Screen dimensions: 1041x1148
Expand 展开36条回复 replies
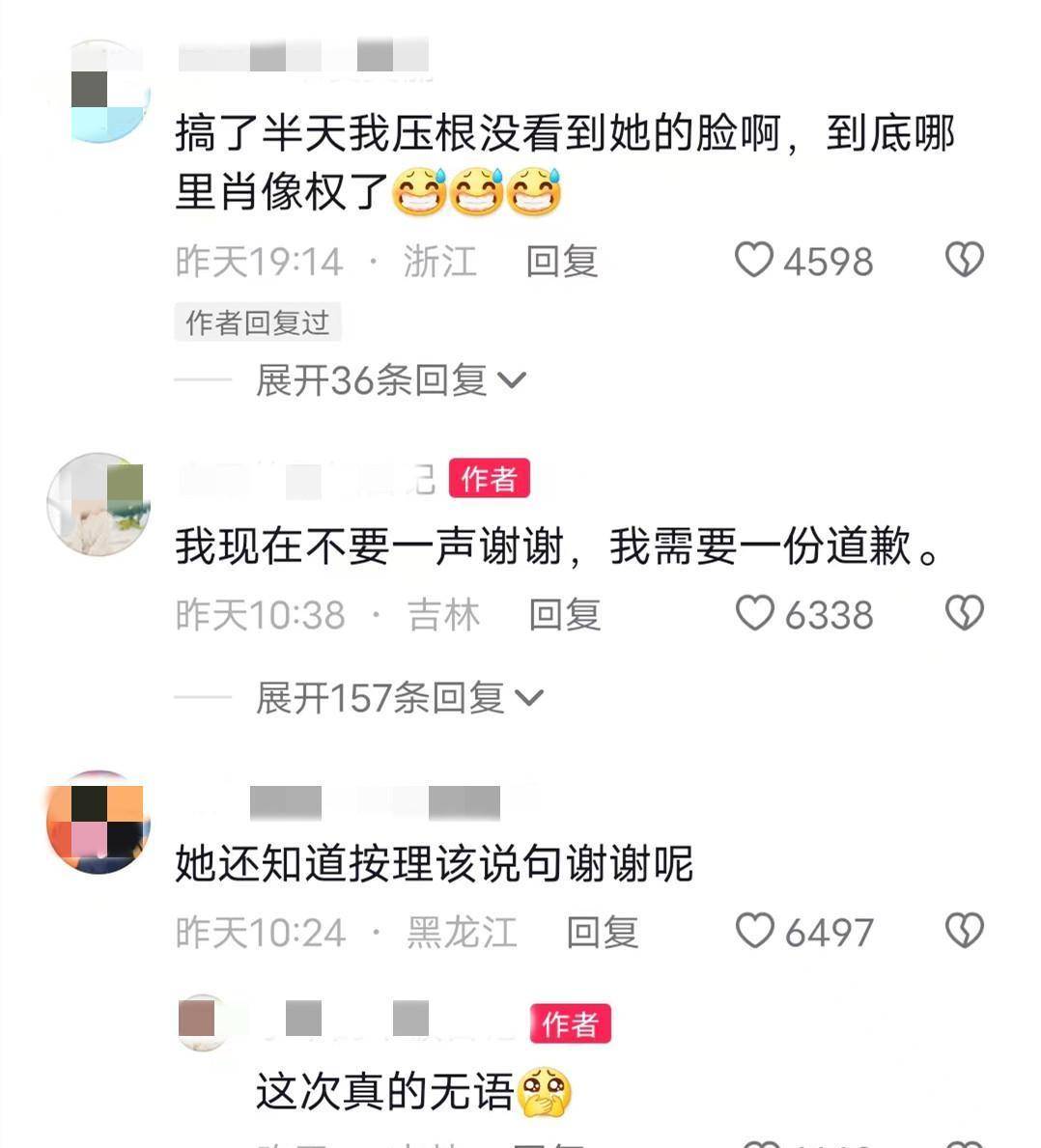pos(389,380)
